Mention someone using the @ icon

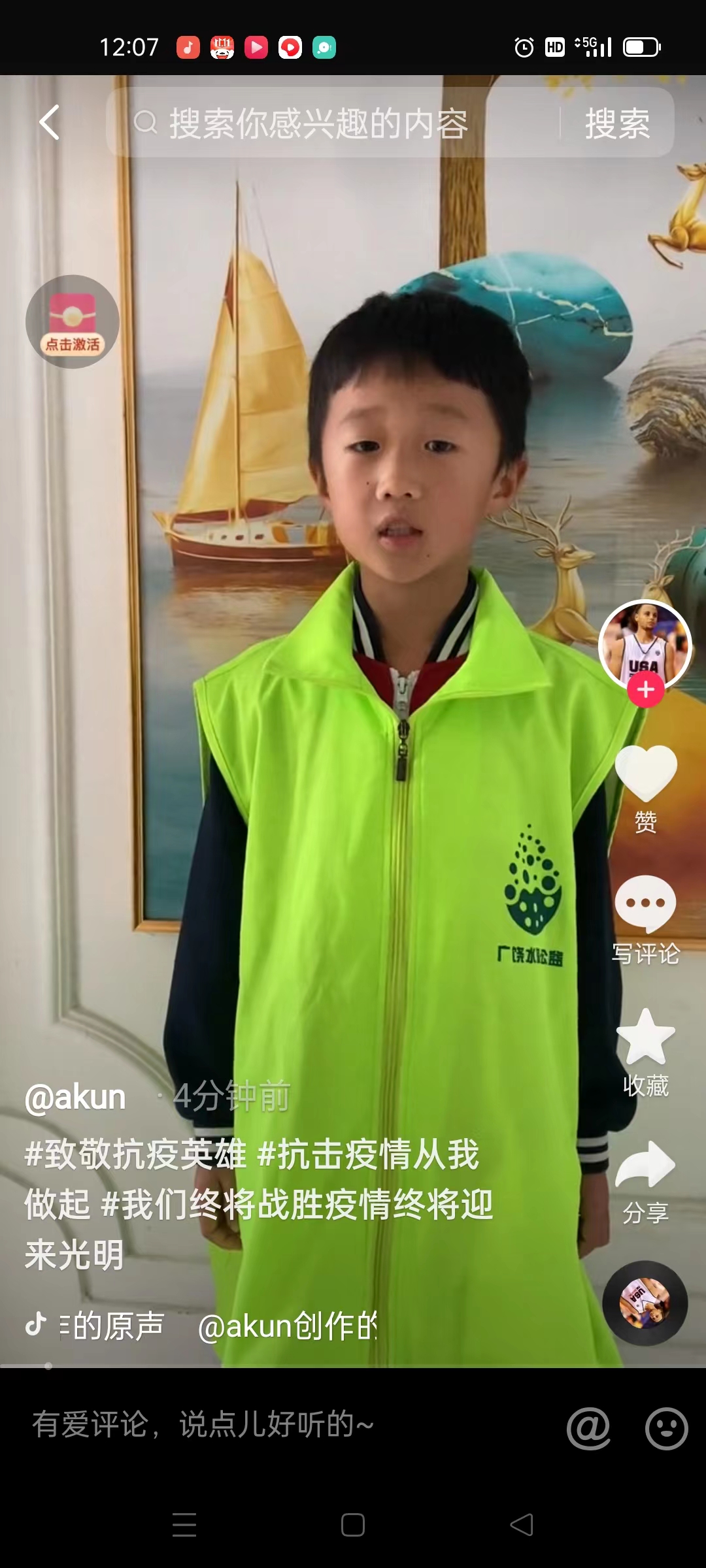[588, 1428]
